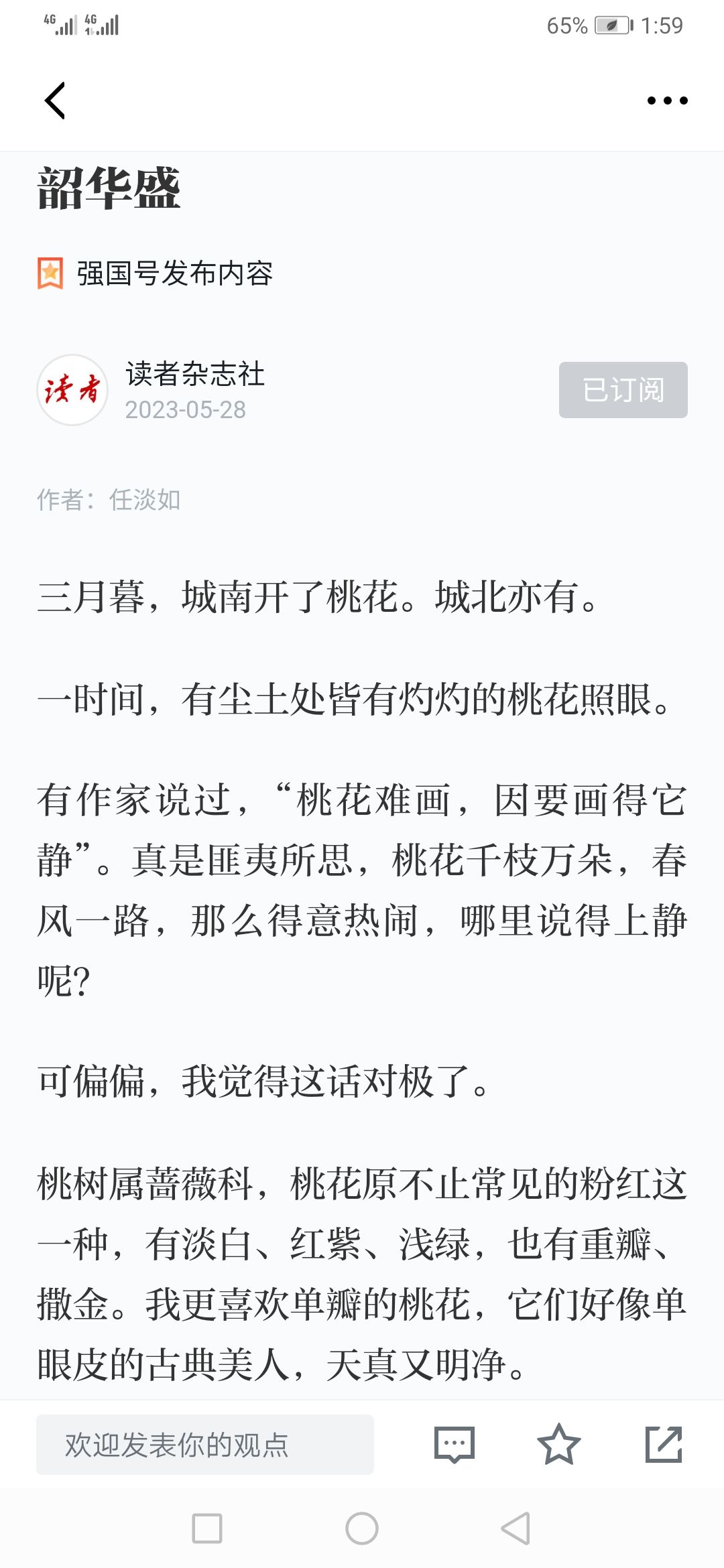
Task: Open the three-dot overflow menu
Action: tap(667, 101)
